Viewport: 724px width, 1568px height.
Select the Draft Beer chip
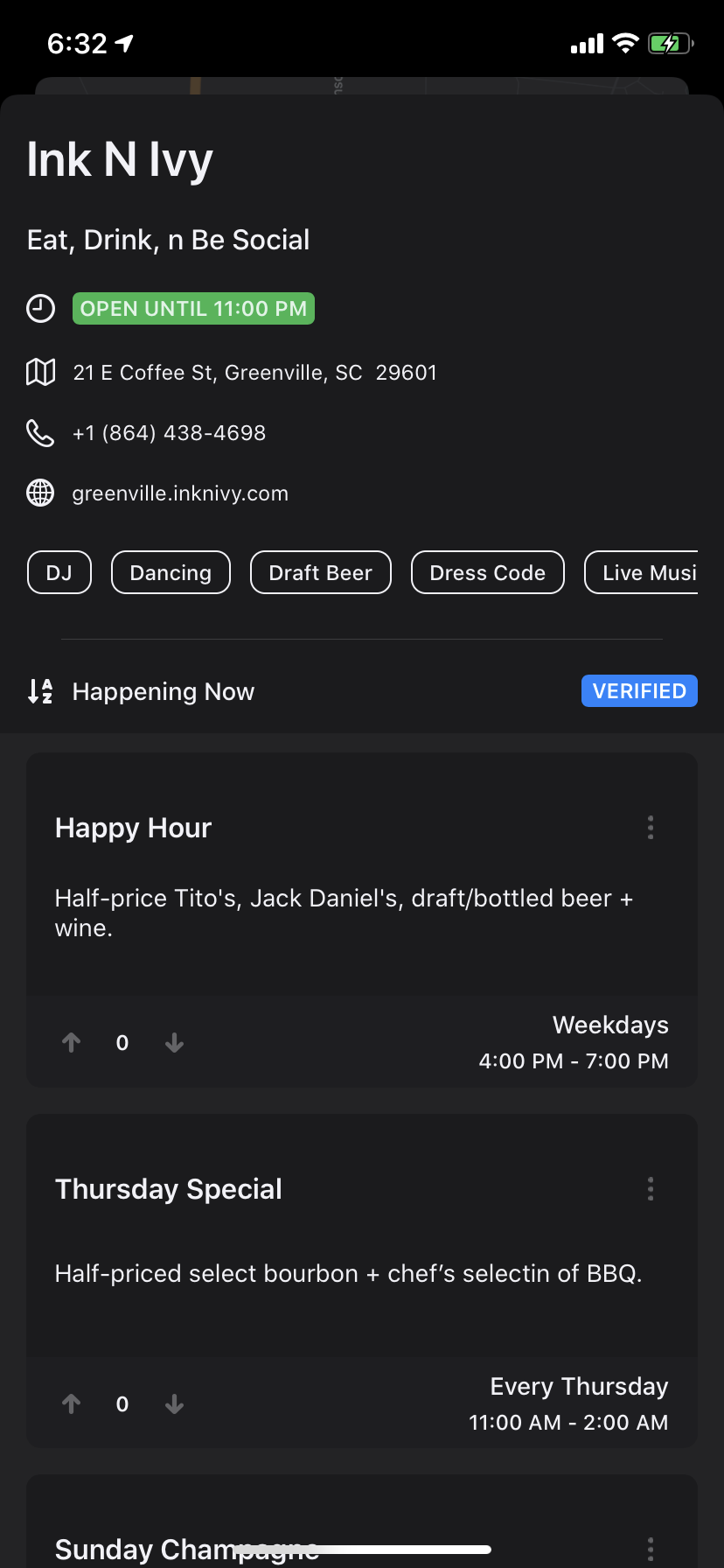pyautogui.click(x=320, y=572)
